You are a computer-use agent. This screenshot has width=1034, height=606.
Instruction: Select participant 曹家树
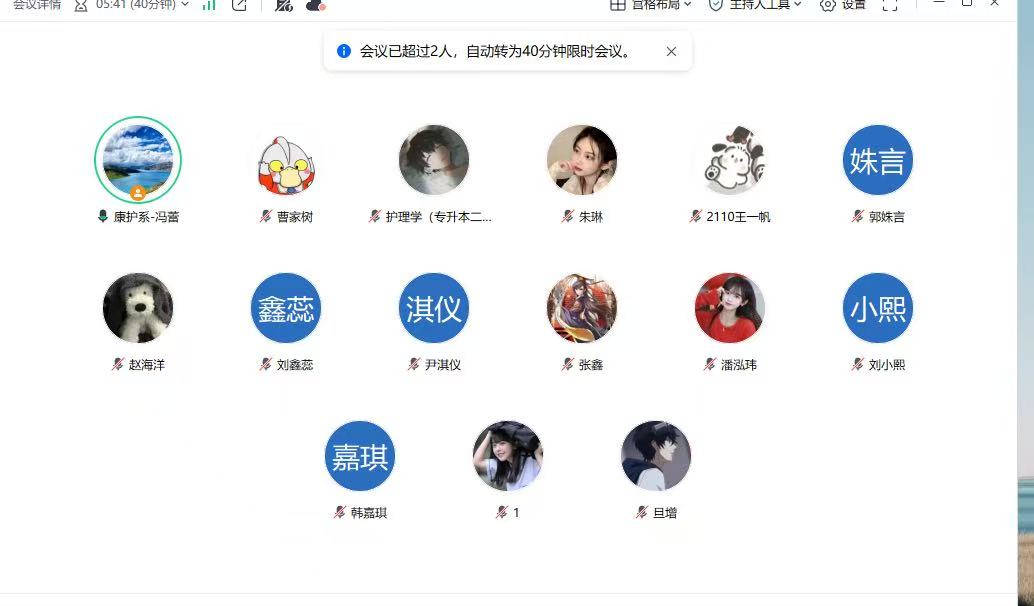tap(286, 160)
